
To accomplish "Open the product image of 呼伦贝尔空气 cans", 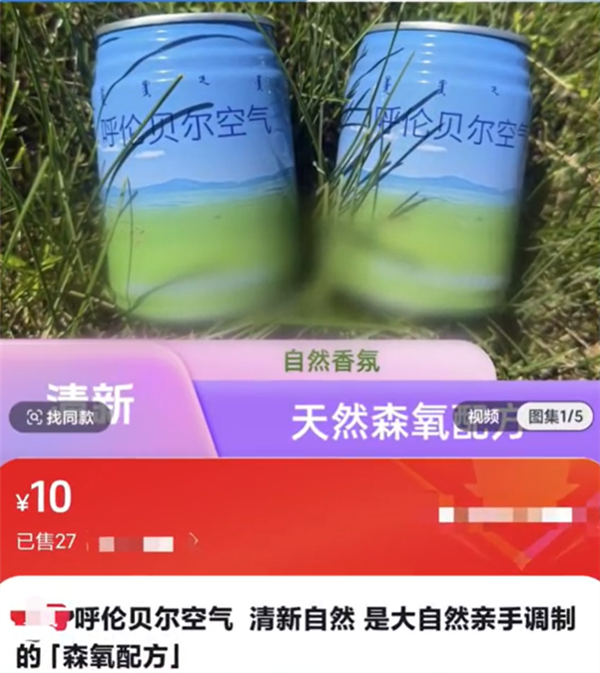I will 300,170.
